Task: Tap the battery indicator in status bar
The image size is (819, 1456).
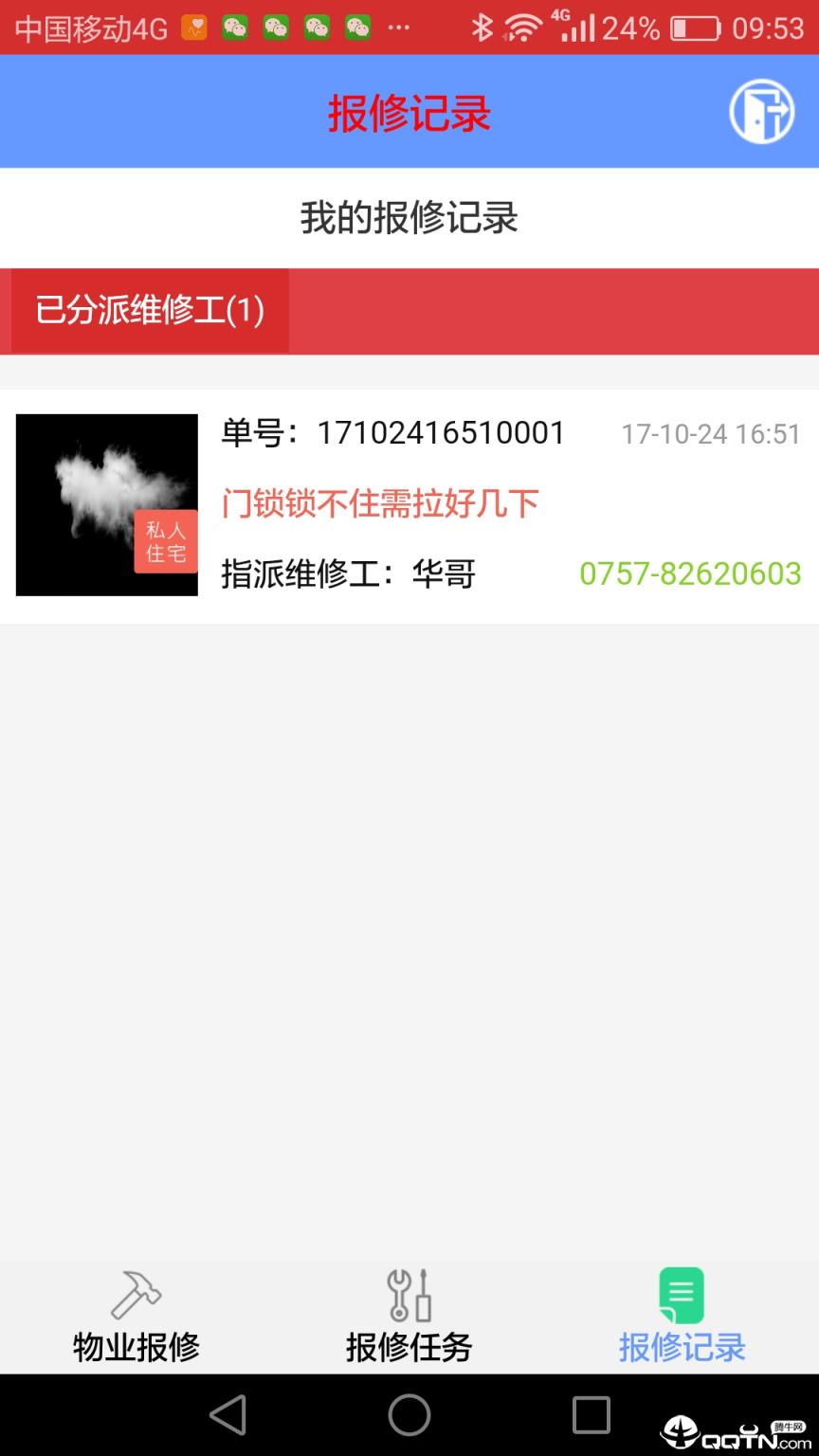Action: 697,28
